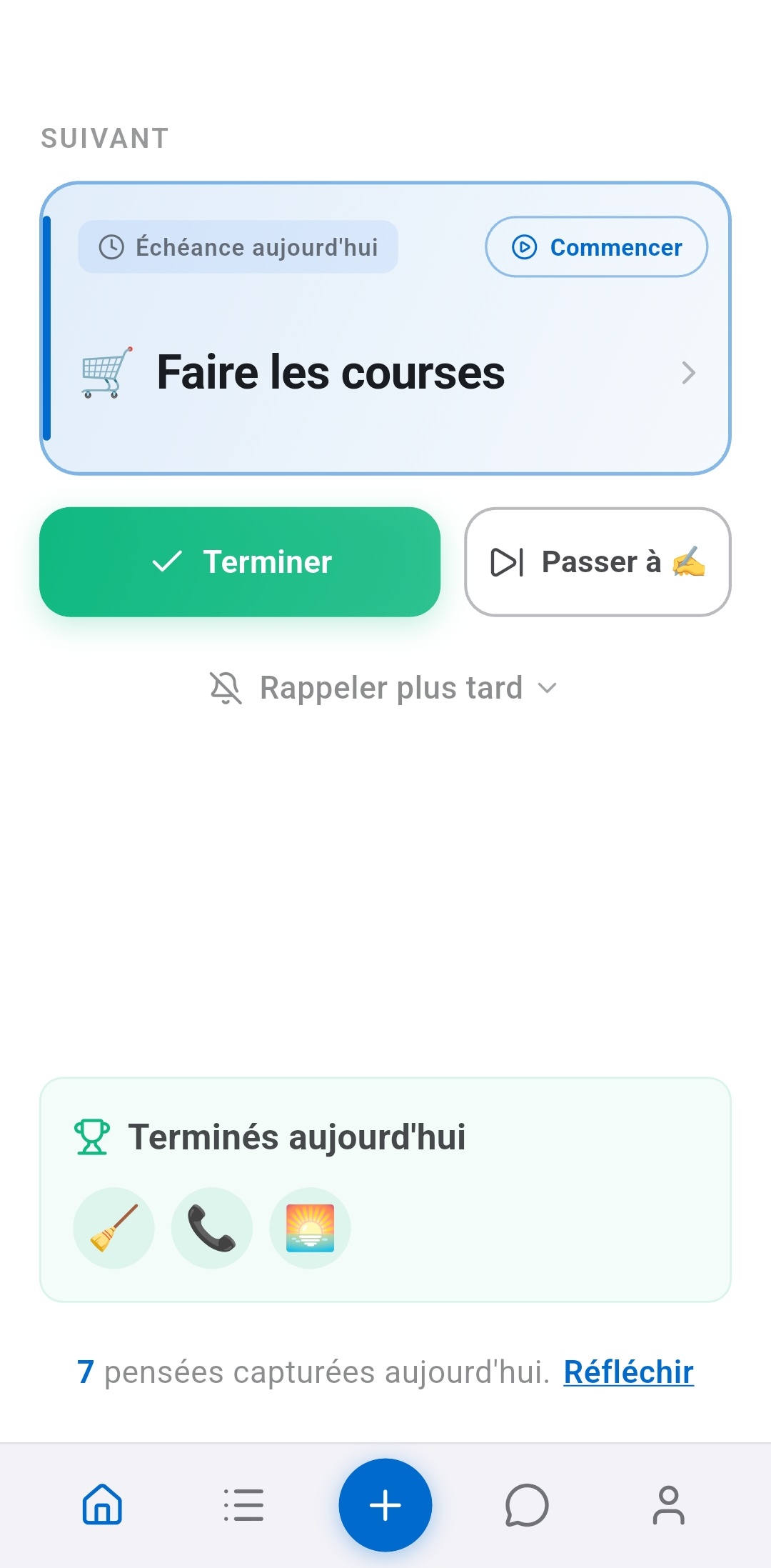The width and height of the screenshot is (771, 1568).
Task: Tap the skip icon on Passer à button
Action: pyautogui.click(x=508, y=562)
